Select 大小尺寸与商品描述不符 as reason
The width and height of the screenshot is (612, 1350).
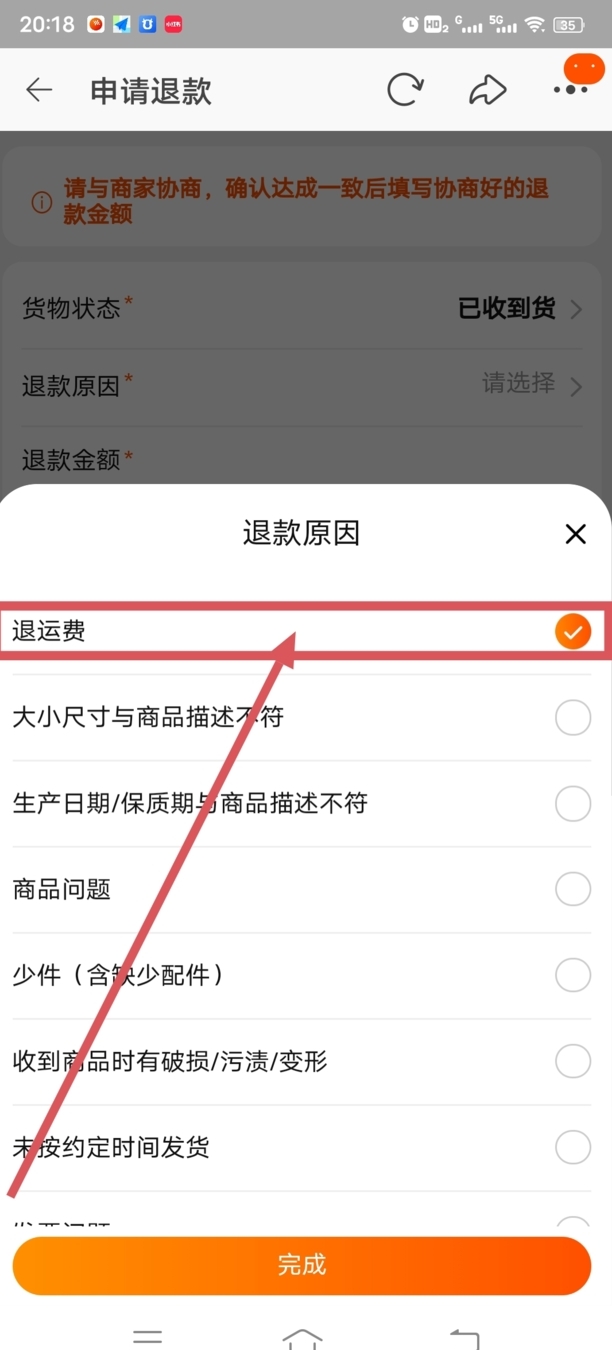click(573, 717)
